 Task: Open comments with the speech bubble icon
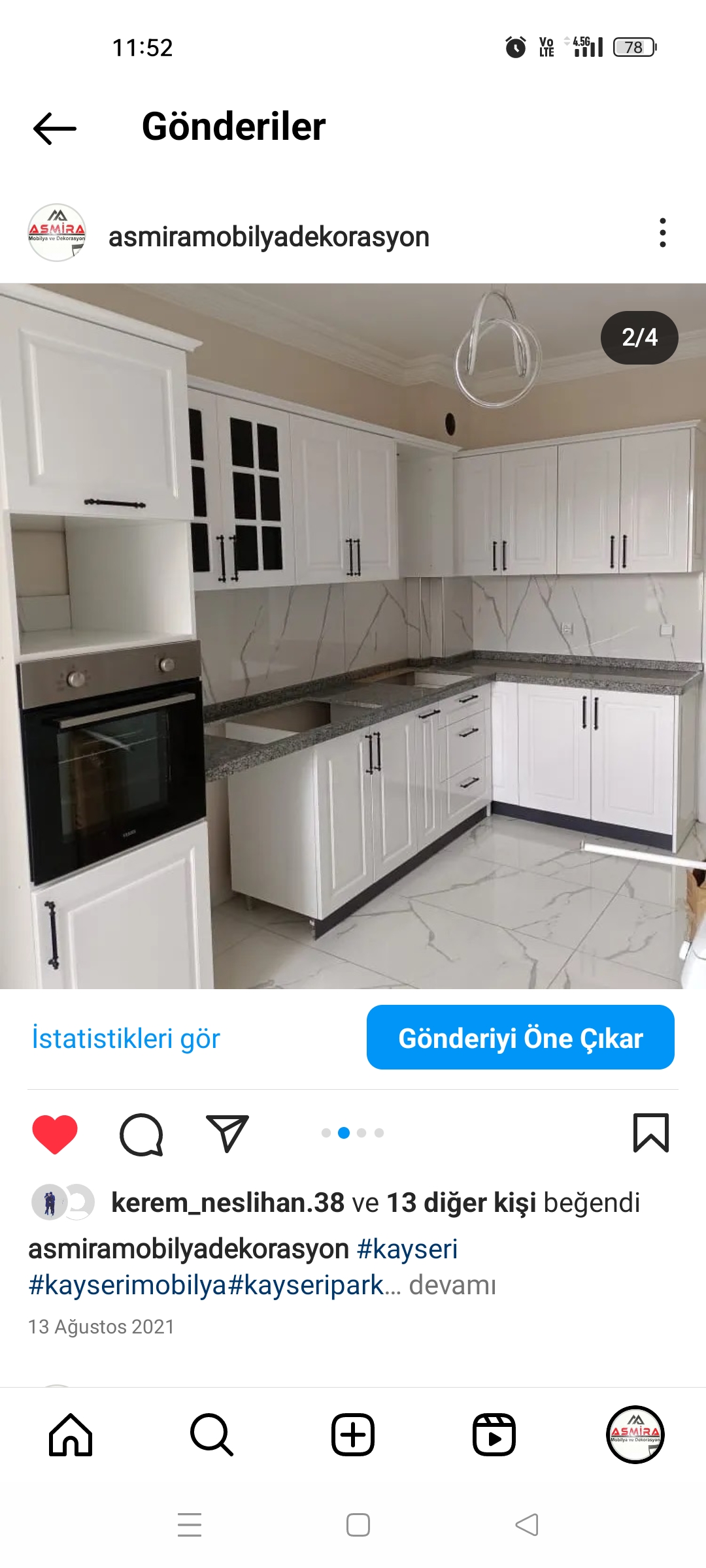(x=141, y=1134)
